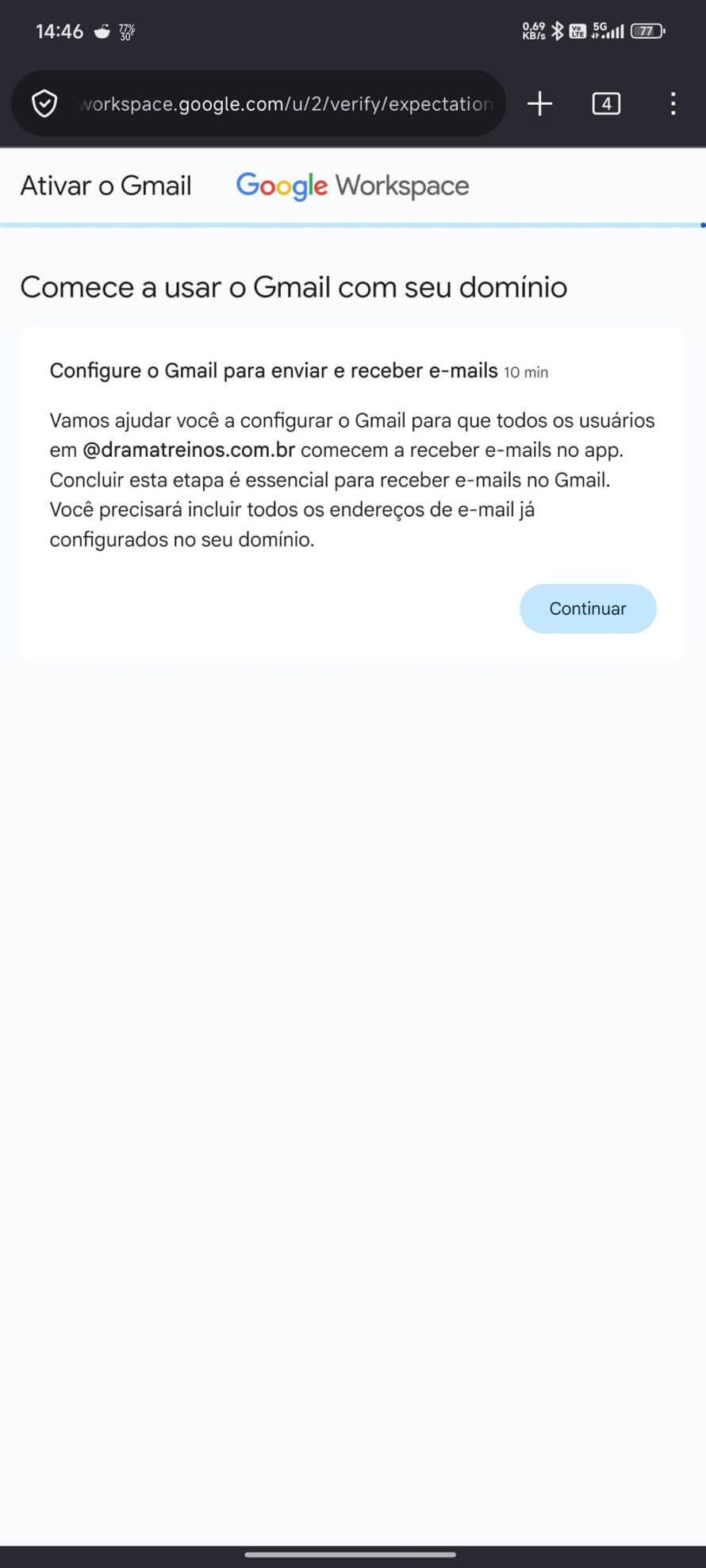View site security shield info
Screen dimensions: 706x1568
[44, 104]
